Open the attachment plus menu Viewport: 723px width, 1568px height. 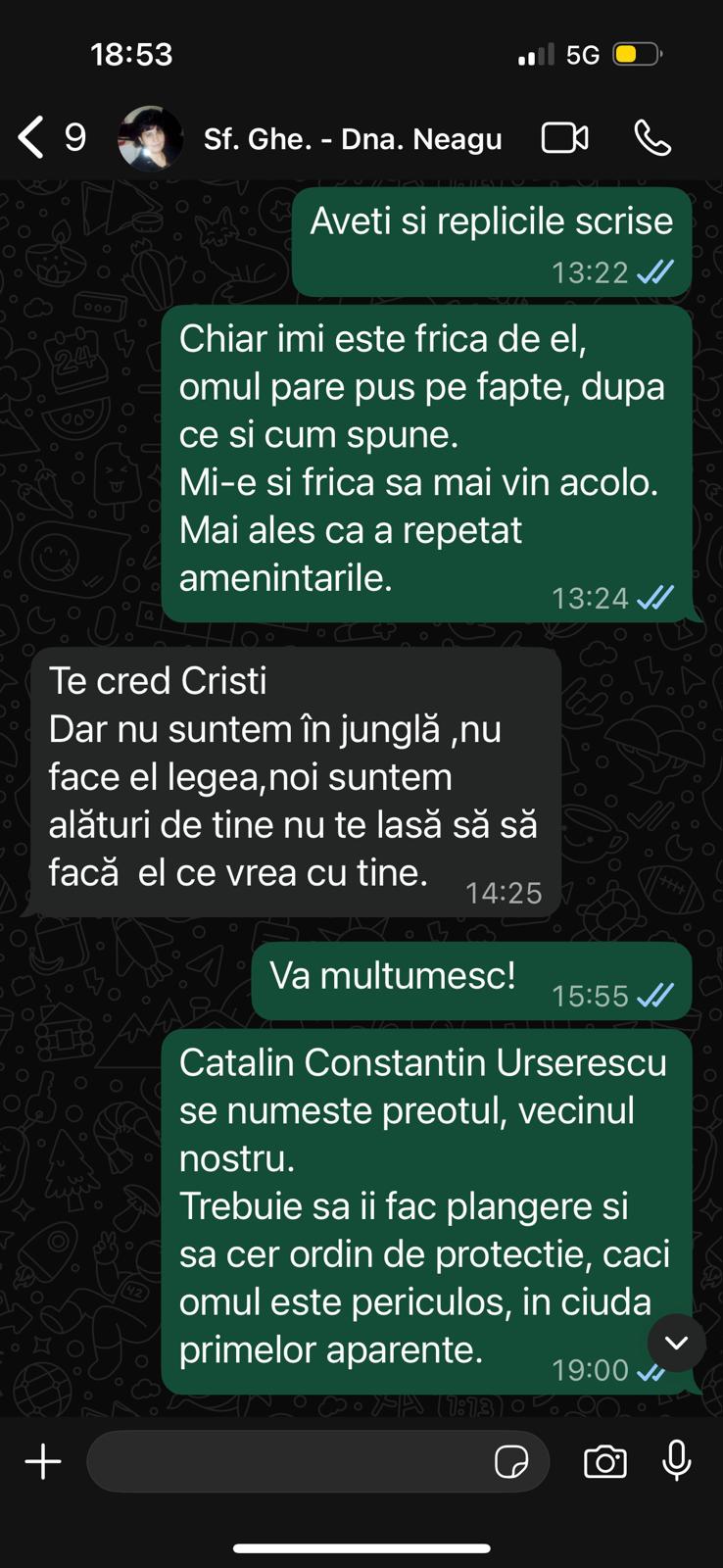[x=43, y=1461]
